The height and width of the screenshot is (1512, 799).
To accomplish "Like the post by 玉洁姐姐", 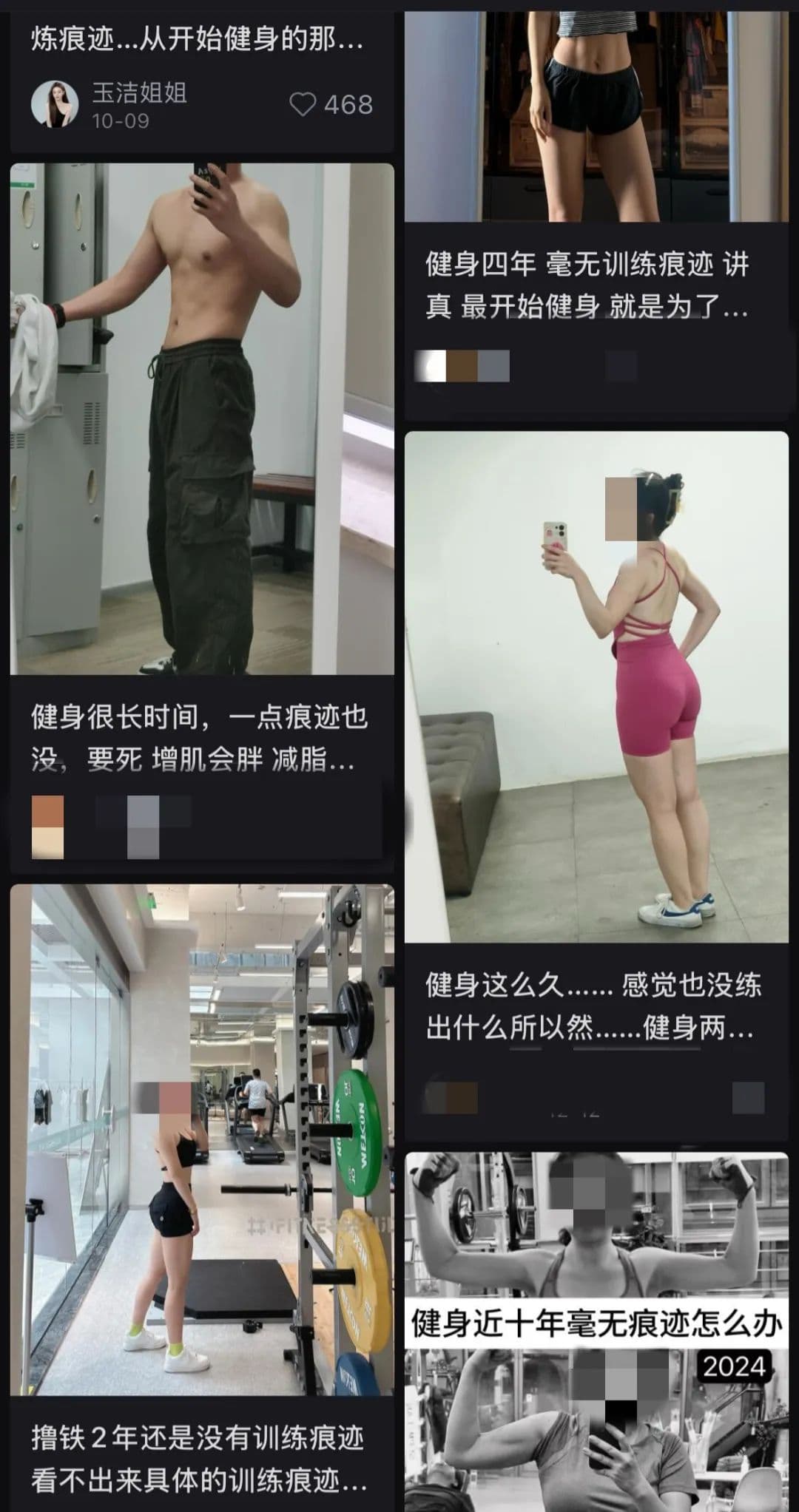I will [303, 104].
